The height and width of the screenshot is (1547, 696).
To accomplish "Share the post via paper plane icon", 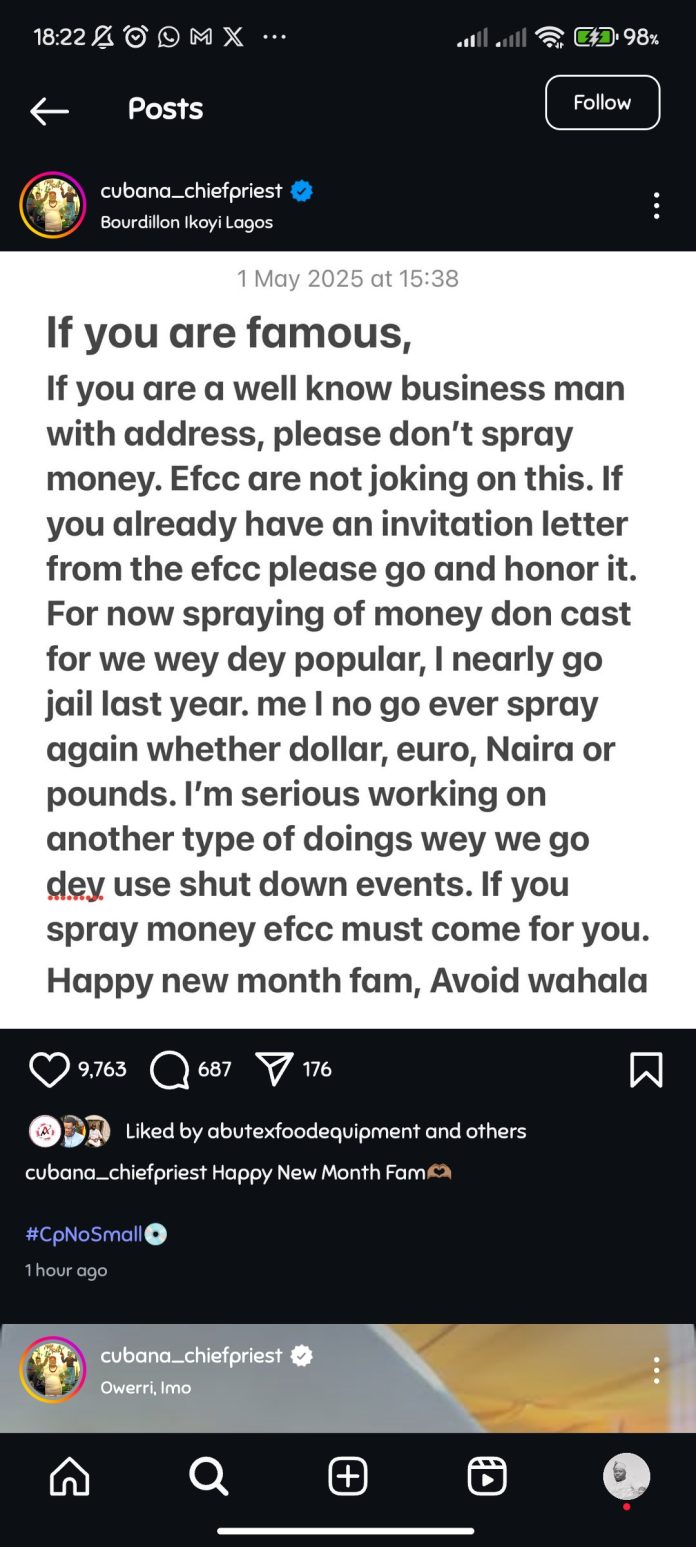I will [x=274, y=1070].
